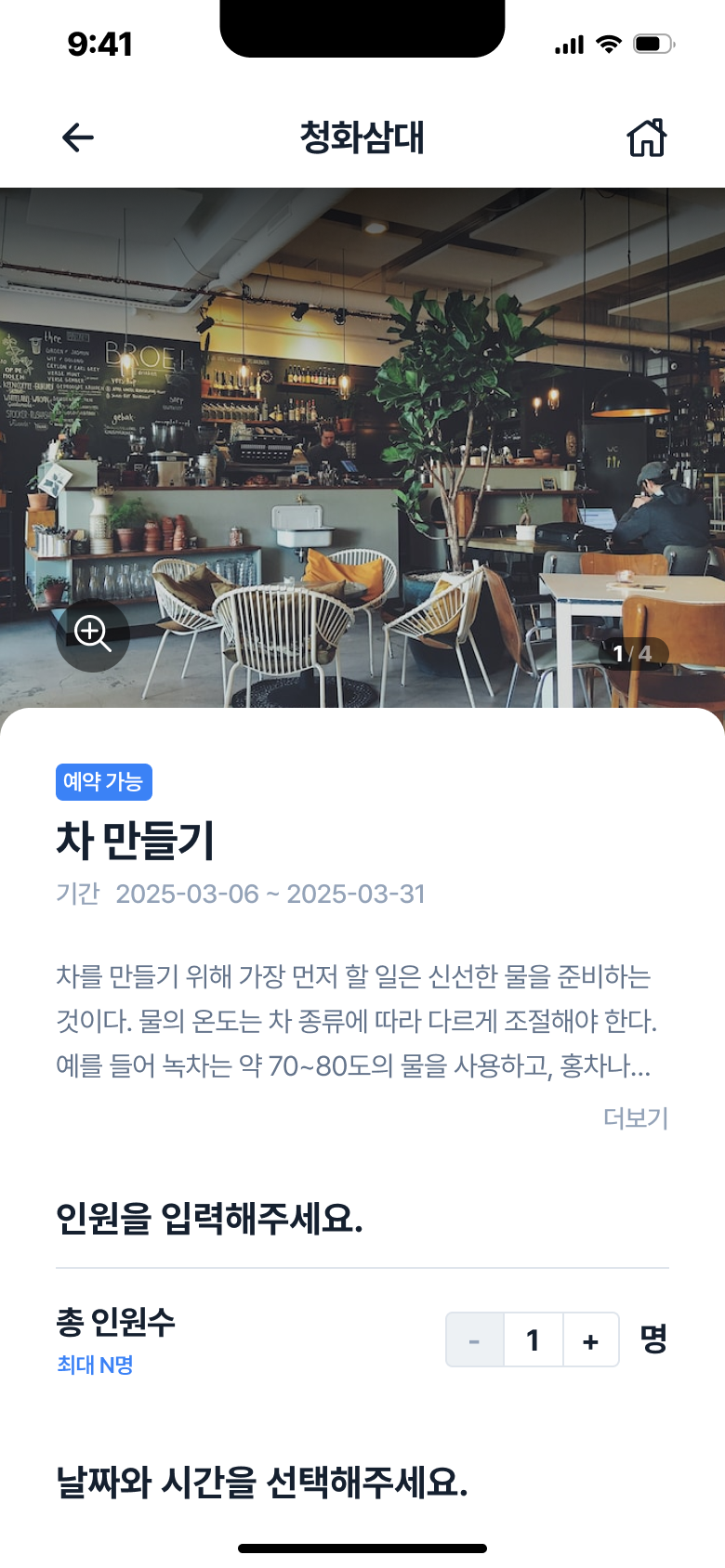Enlarge the cafe photo with magnifier icon
Screen dimensions: 725x1568
click(93, 634)
